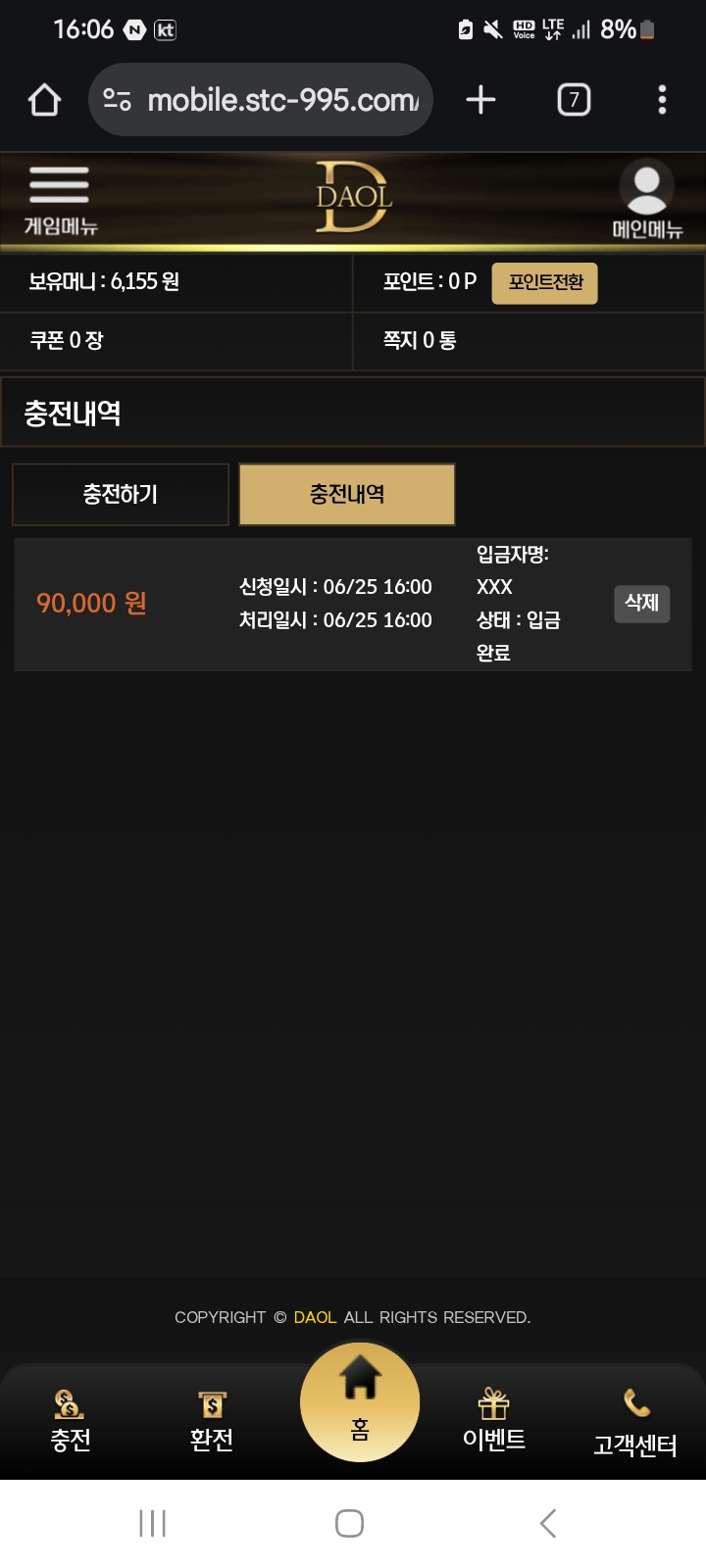The image size is (706, 1568).
Task: Go to 충전 in bottom navigation
Action: pos(71,1421)
